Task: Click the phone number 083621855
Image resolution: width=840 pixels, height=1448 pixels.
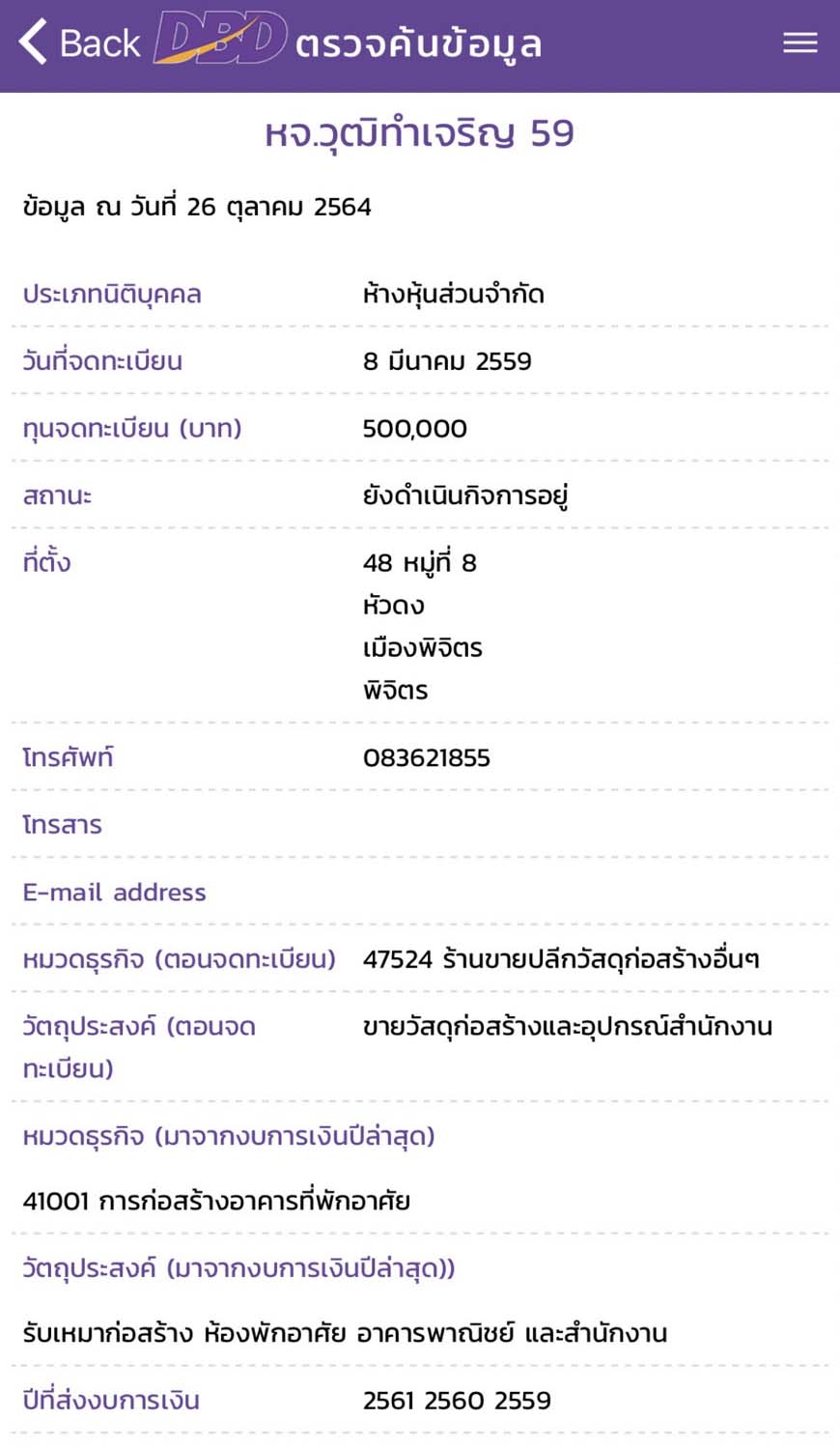Action: point(426,757)
